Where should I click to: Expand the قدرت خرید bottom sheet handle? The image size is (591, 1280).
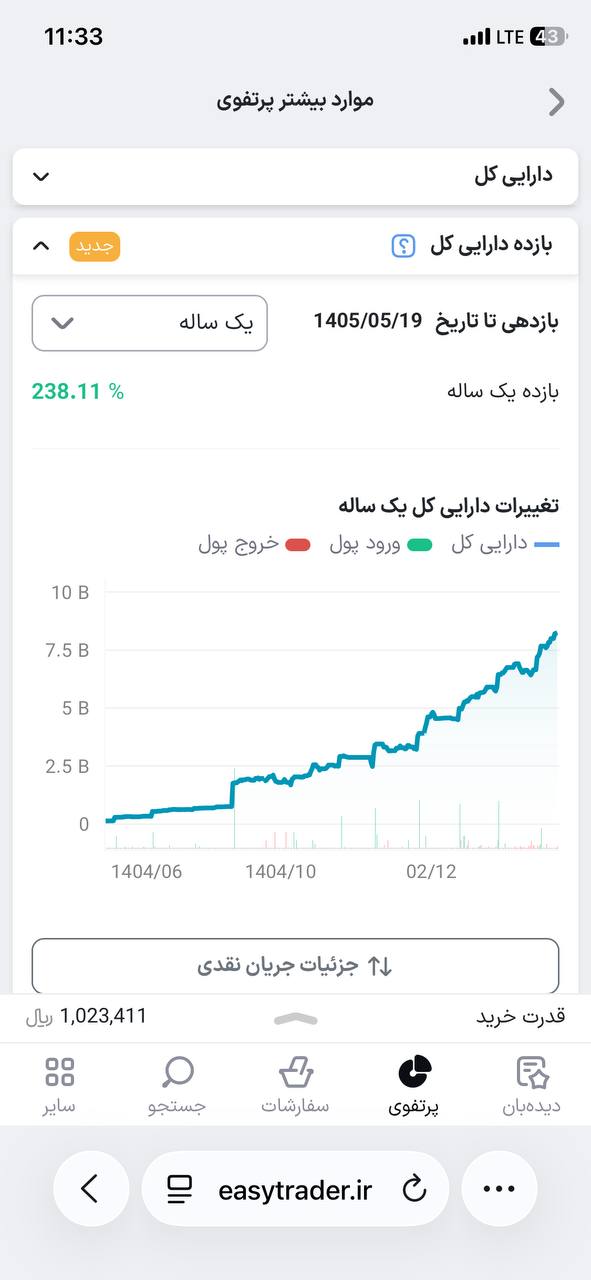295,1018
